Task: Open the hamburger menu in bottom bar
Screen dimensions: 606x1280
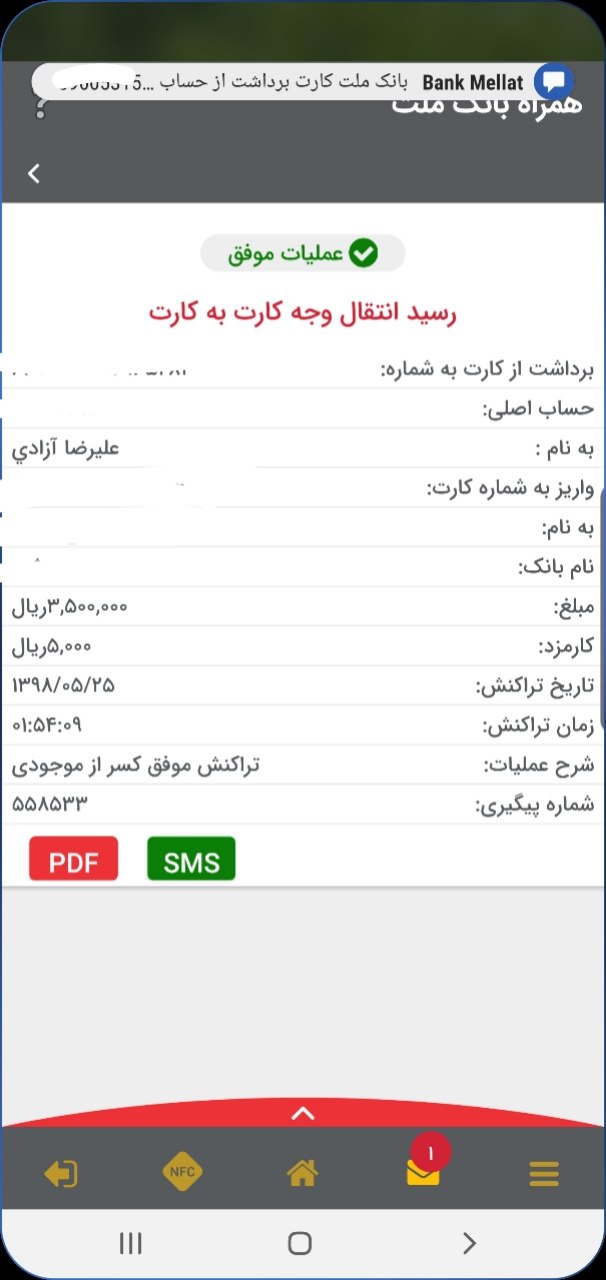Action: coord(544,1173)
